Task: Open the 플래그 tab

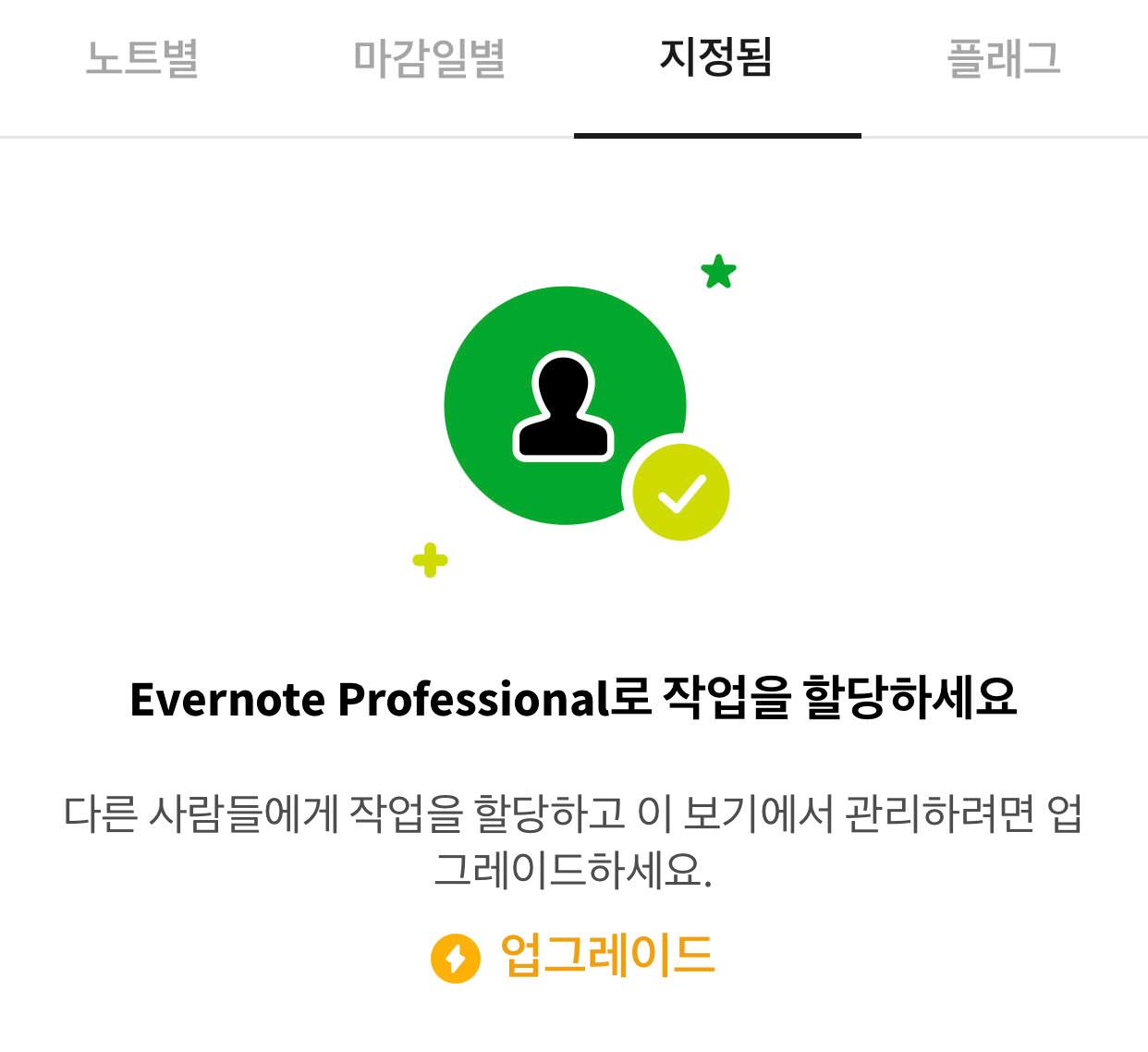Action: click(x=1004, y=60)
